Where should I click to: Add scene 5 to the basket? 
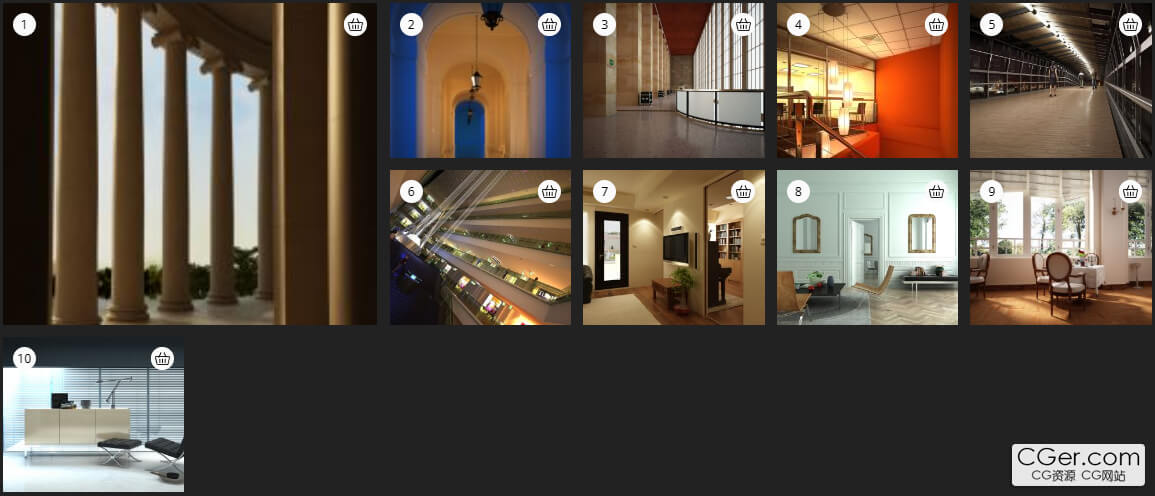click(1130, 25)
